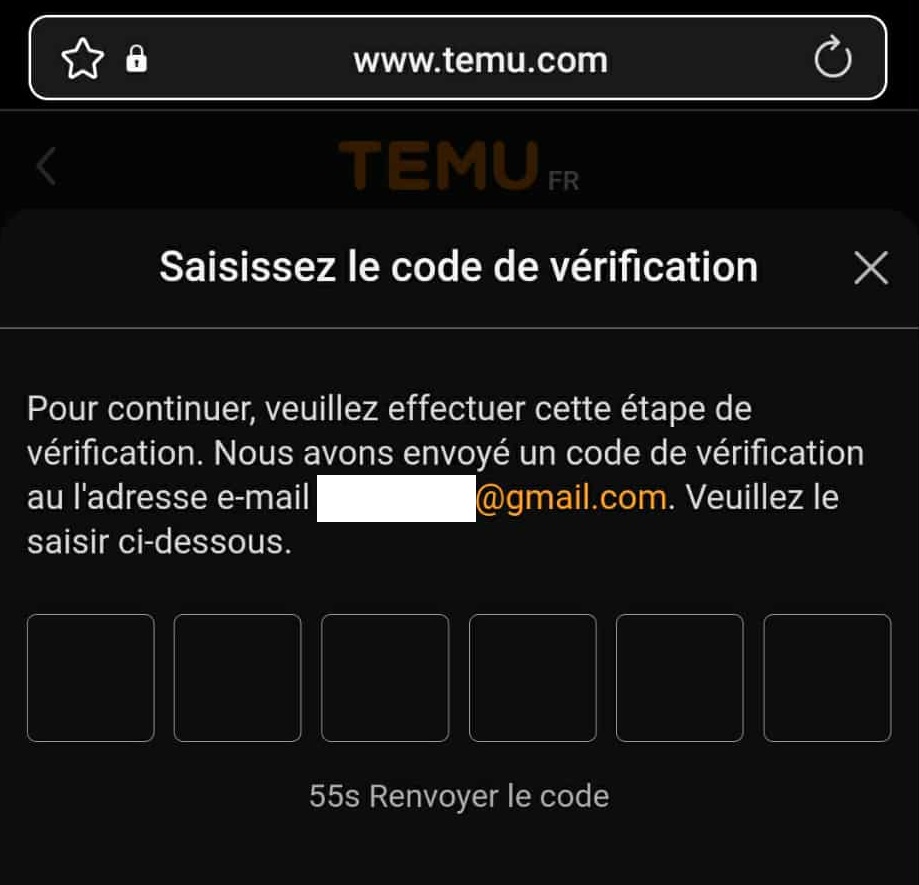Select the third code digit box
The image size is (919, 885).
point(385,678)
